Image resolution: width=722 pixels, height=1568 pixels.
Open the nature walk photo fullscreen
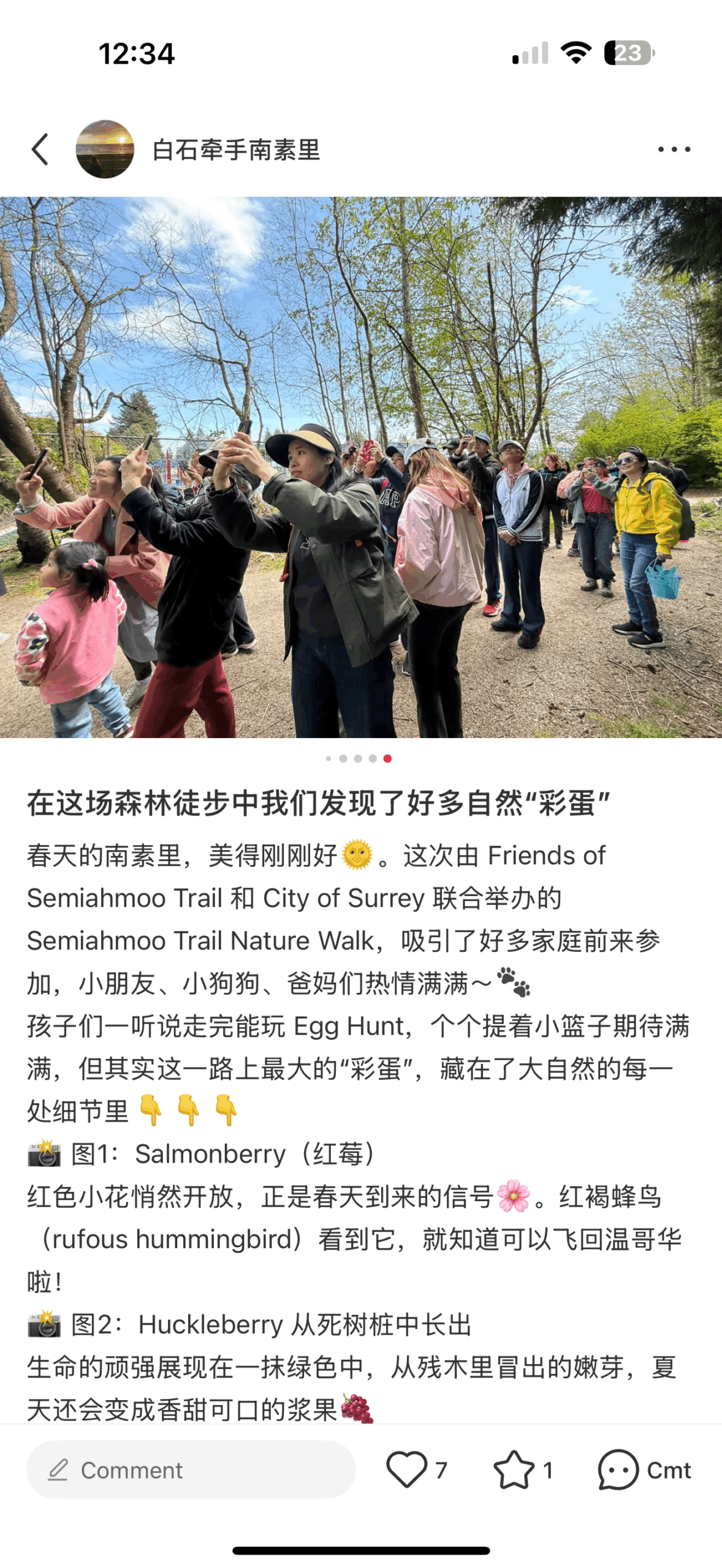pos(361,467)
